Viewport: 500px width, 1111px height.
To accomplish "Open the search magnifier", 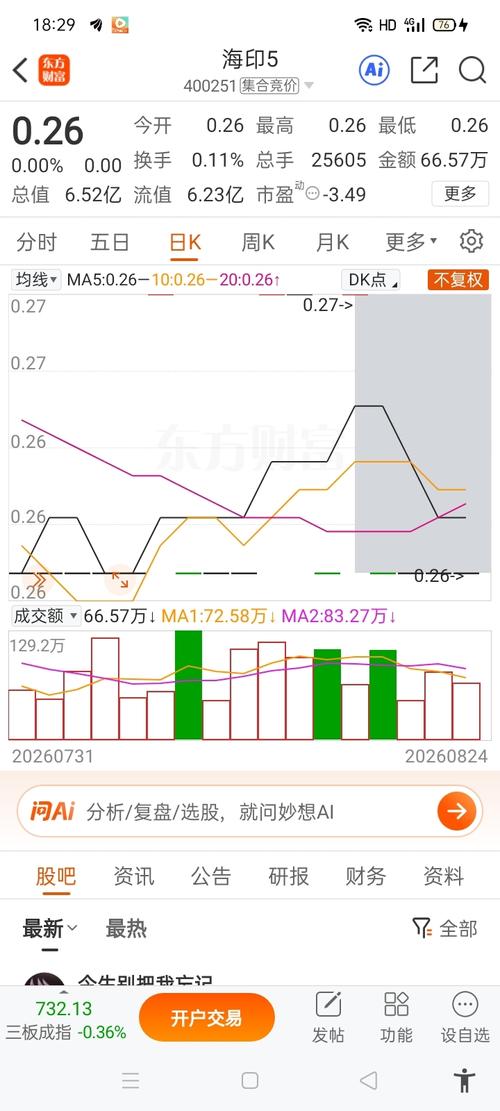I will [x=472, y=70].
